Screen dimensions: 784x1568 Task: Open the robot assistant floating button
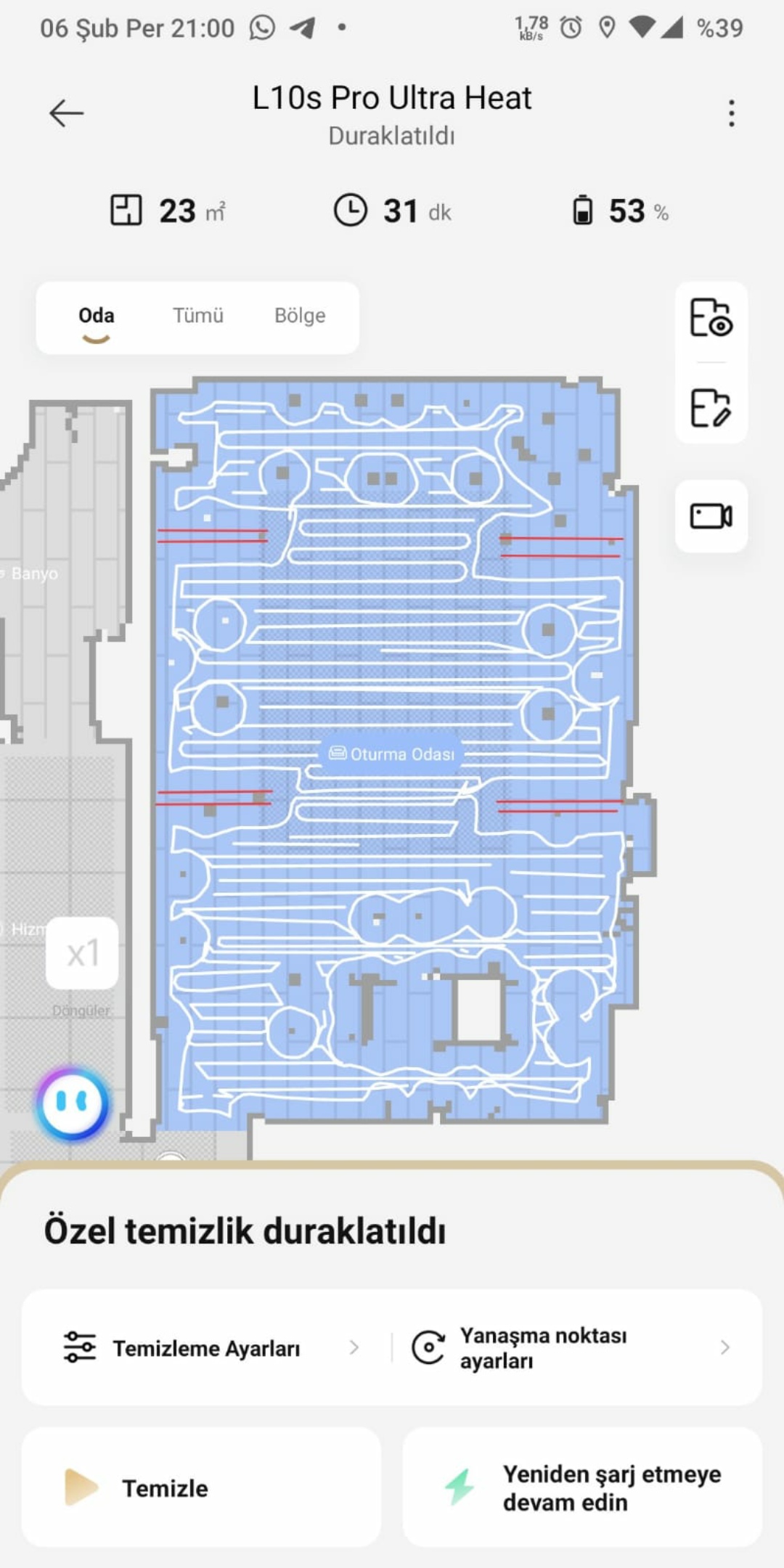73,1103
